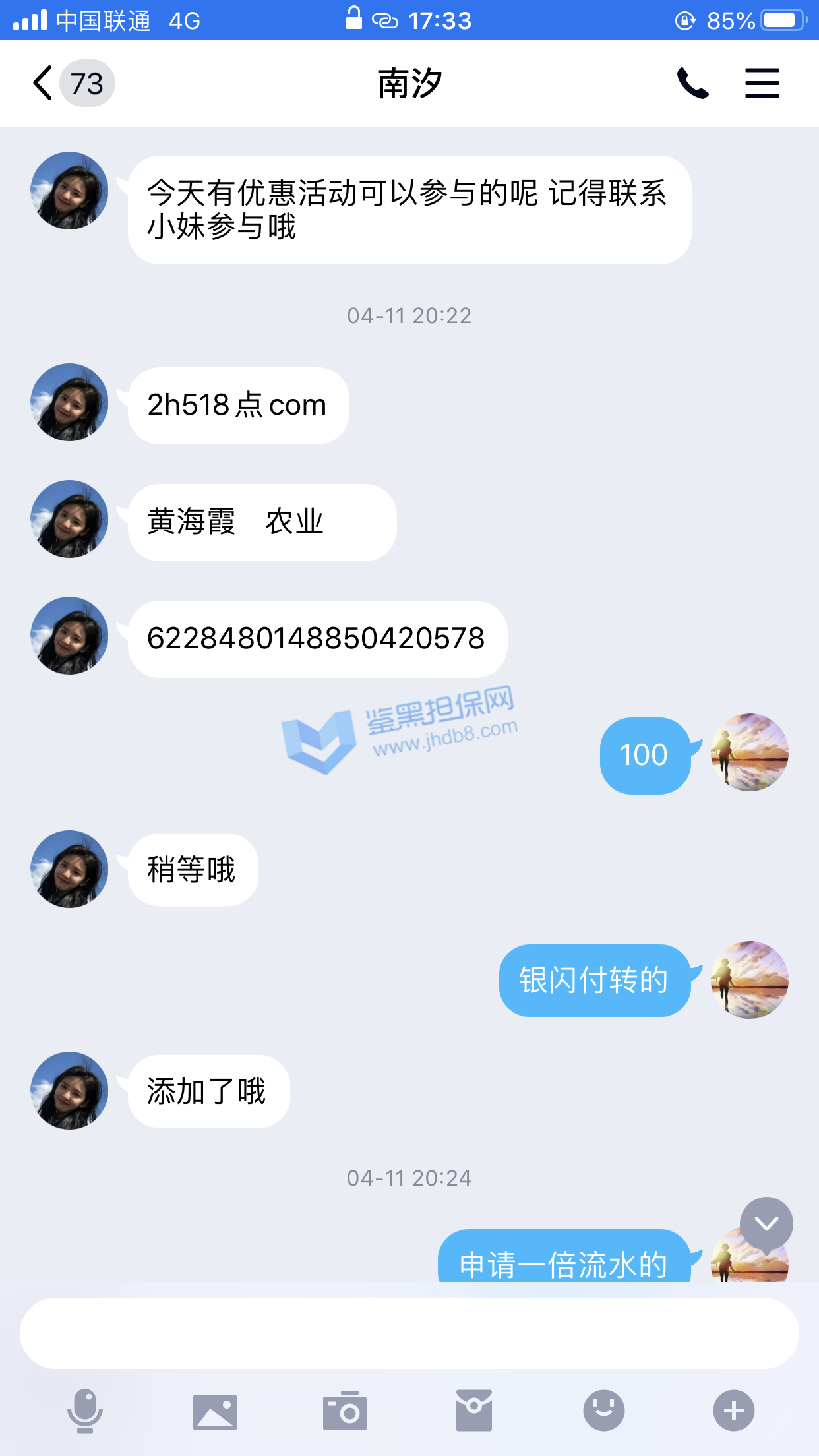Screen dimensions: 819x1456
Task: Start a voice call with 南汐
Action: click(692, 84)
